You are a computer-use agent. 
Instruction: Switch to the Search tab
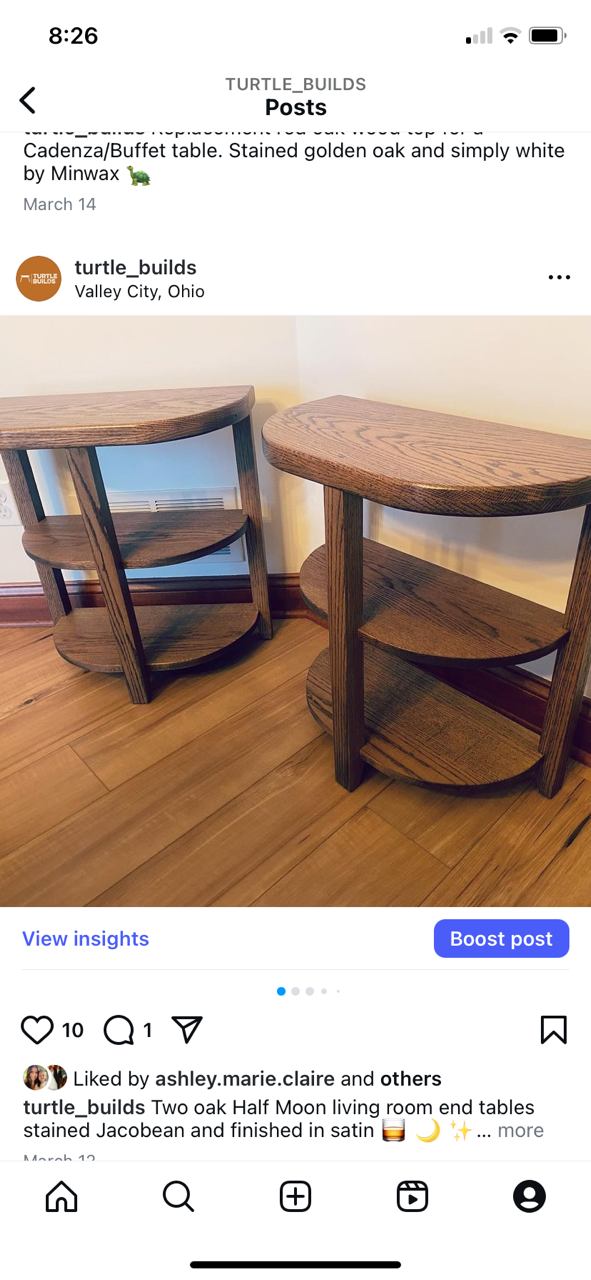(x=178, y=1196)
